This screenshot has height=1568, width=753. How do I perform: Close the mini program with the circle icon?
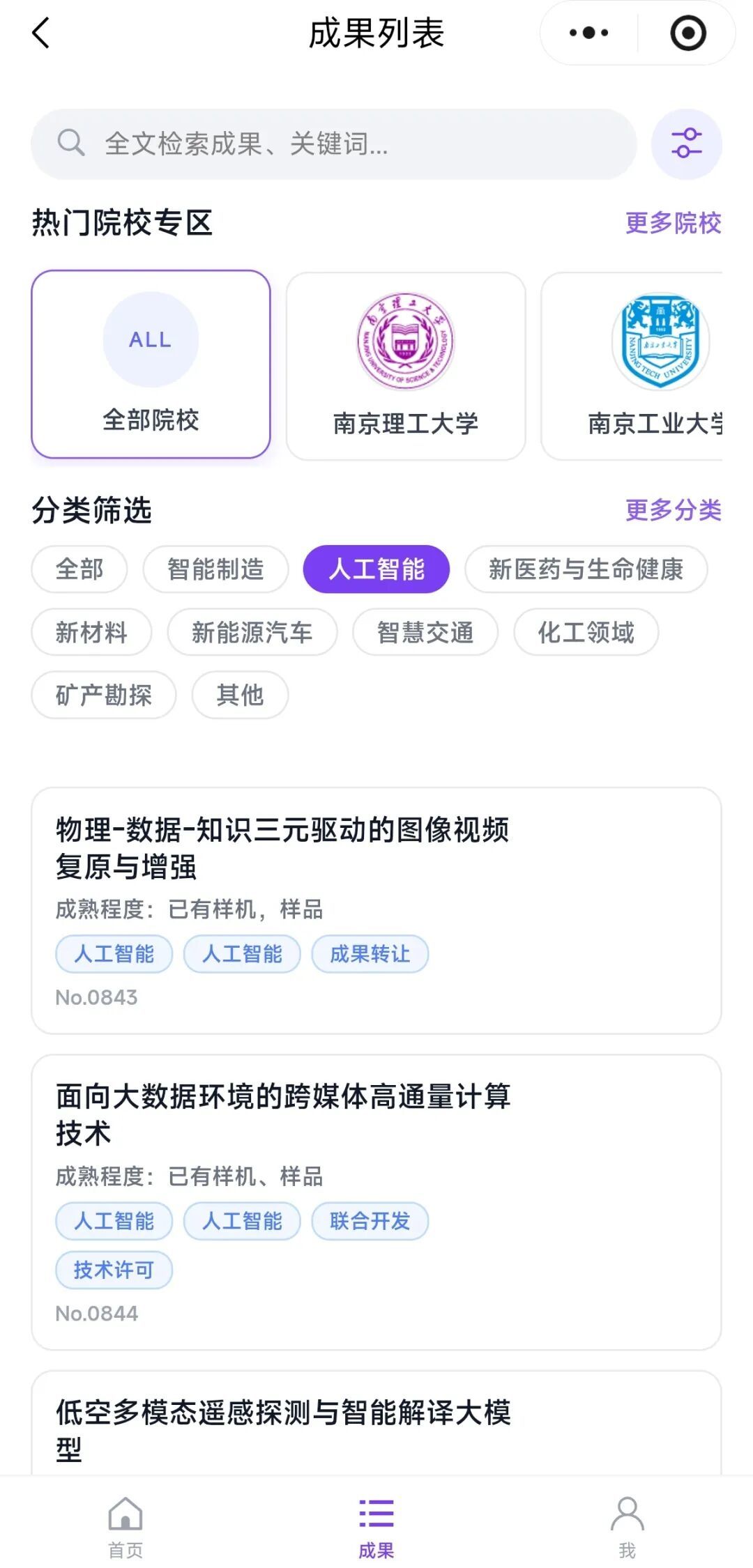click(x=687, y=33)
